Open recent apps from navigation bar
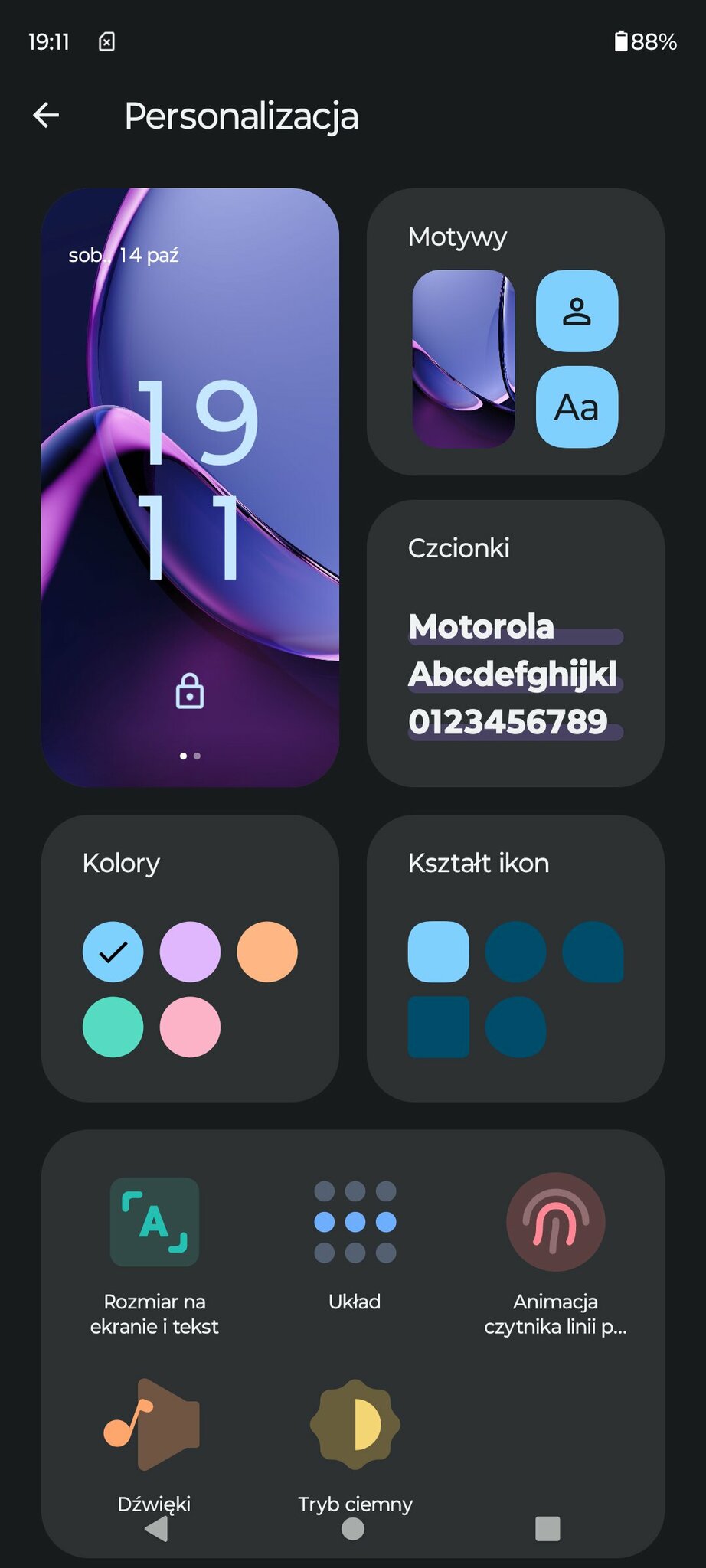Image resolution: width=706 pixels, height=1568 pixels. click(547, 1529)
